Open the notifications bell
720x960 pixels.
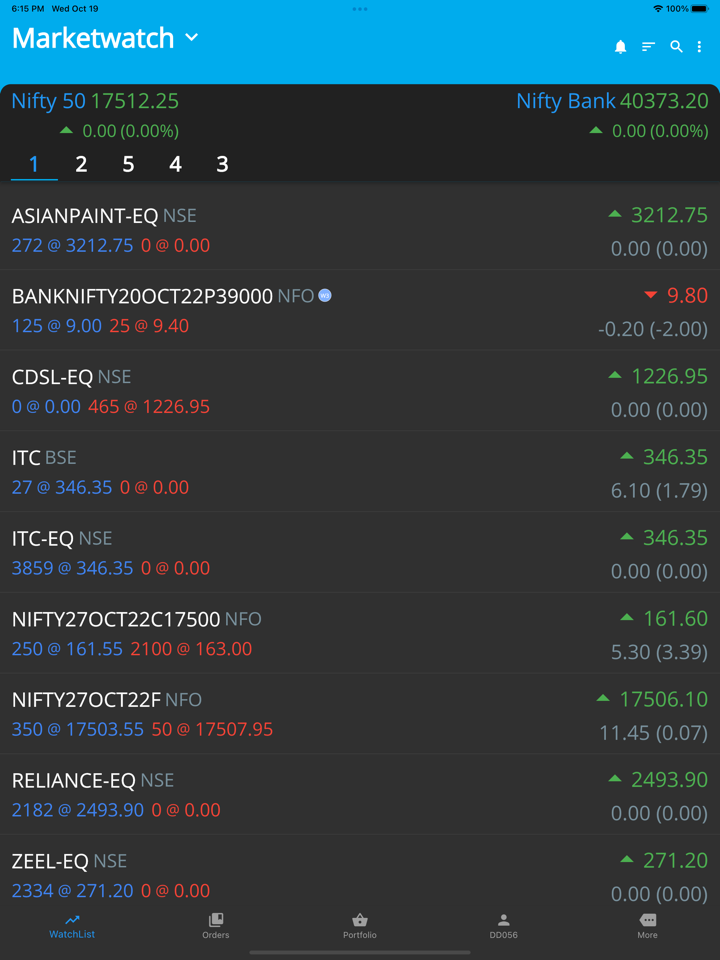(x=620, y=47)
